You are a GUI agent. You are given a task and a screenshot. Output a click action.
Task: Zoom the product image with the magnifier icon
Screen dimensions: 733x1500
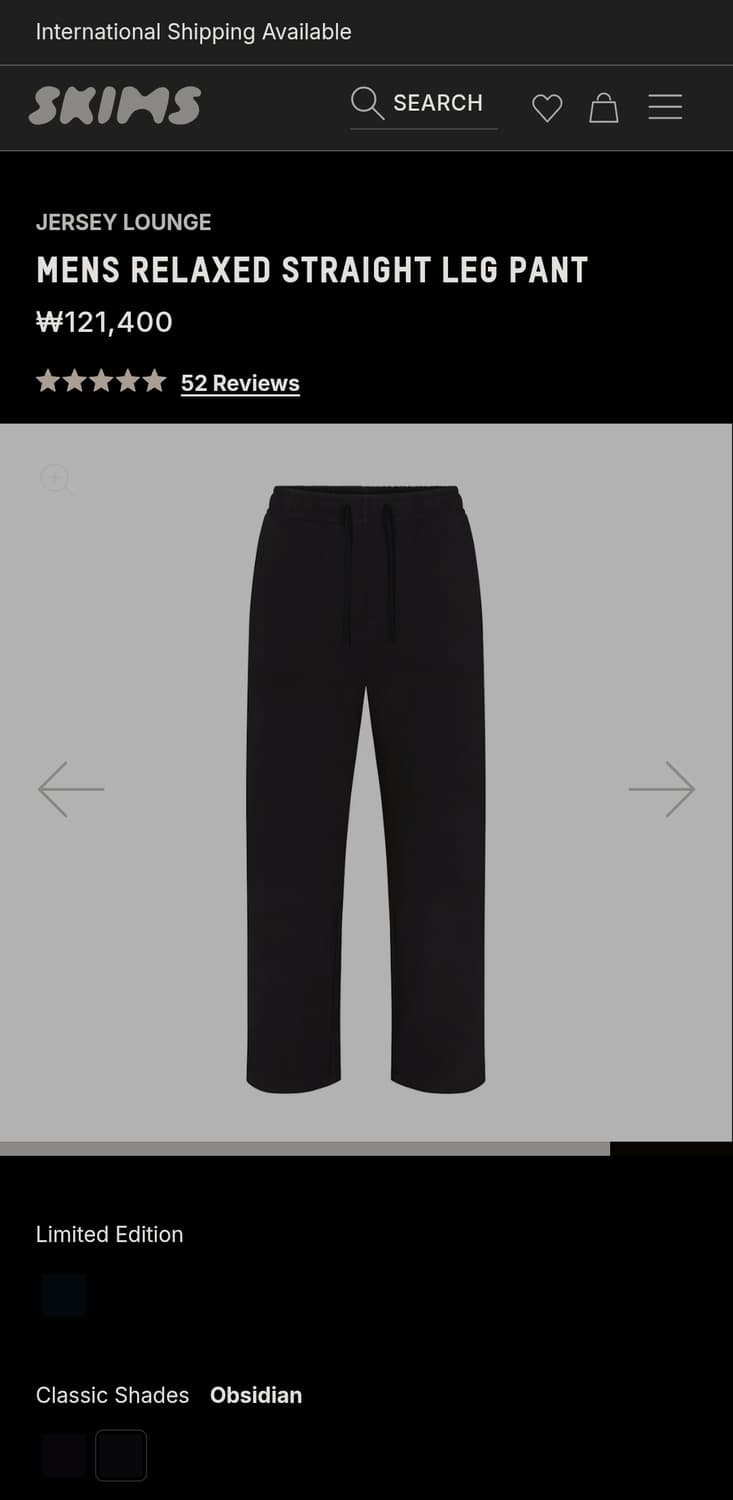56,480
